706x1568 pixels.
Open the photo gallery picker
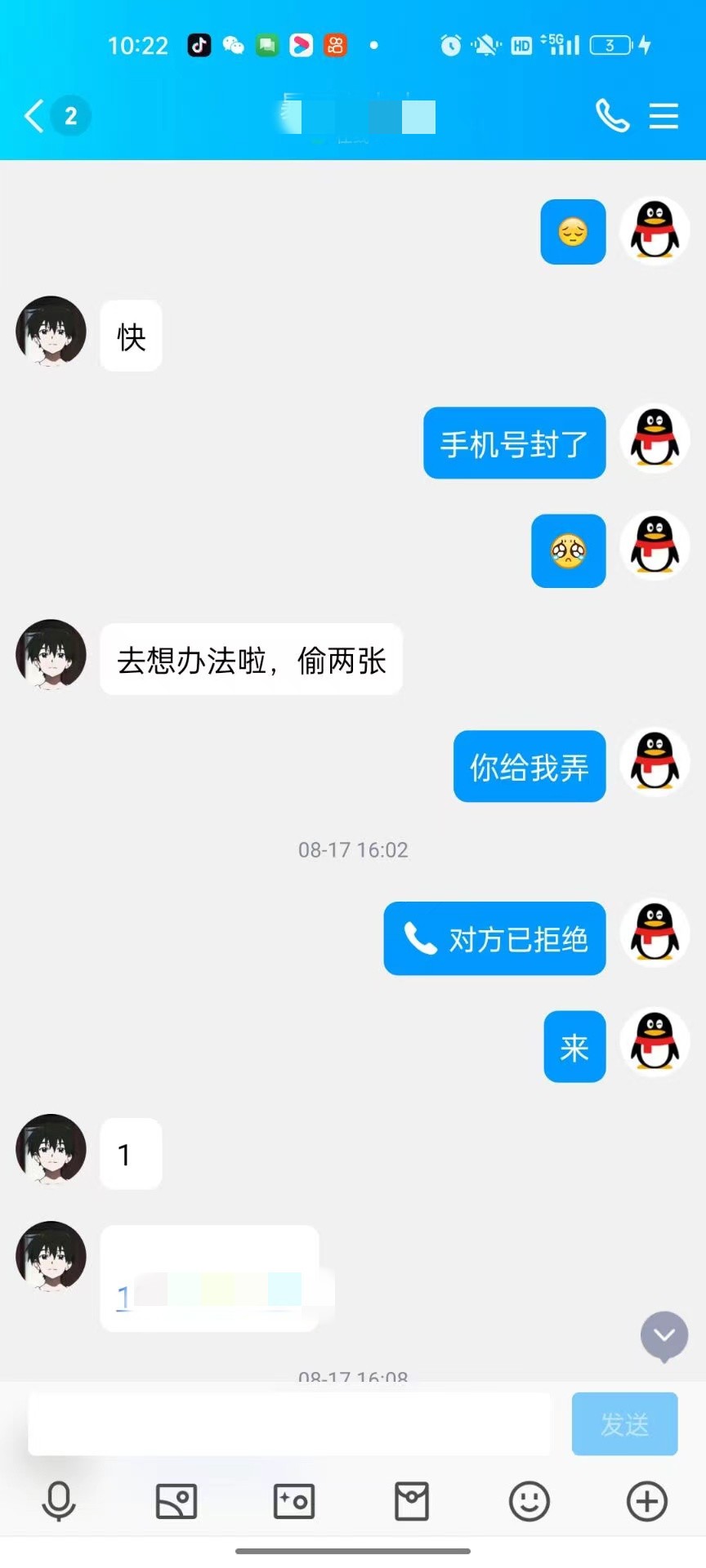(x=176, y=1501)
